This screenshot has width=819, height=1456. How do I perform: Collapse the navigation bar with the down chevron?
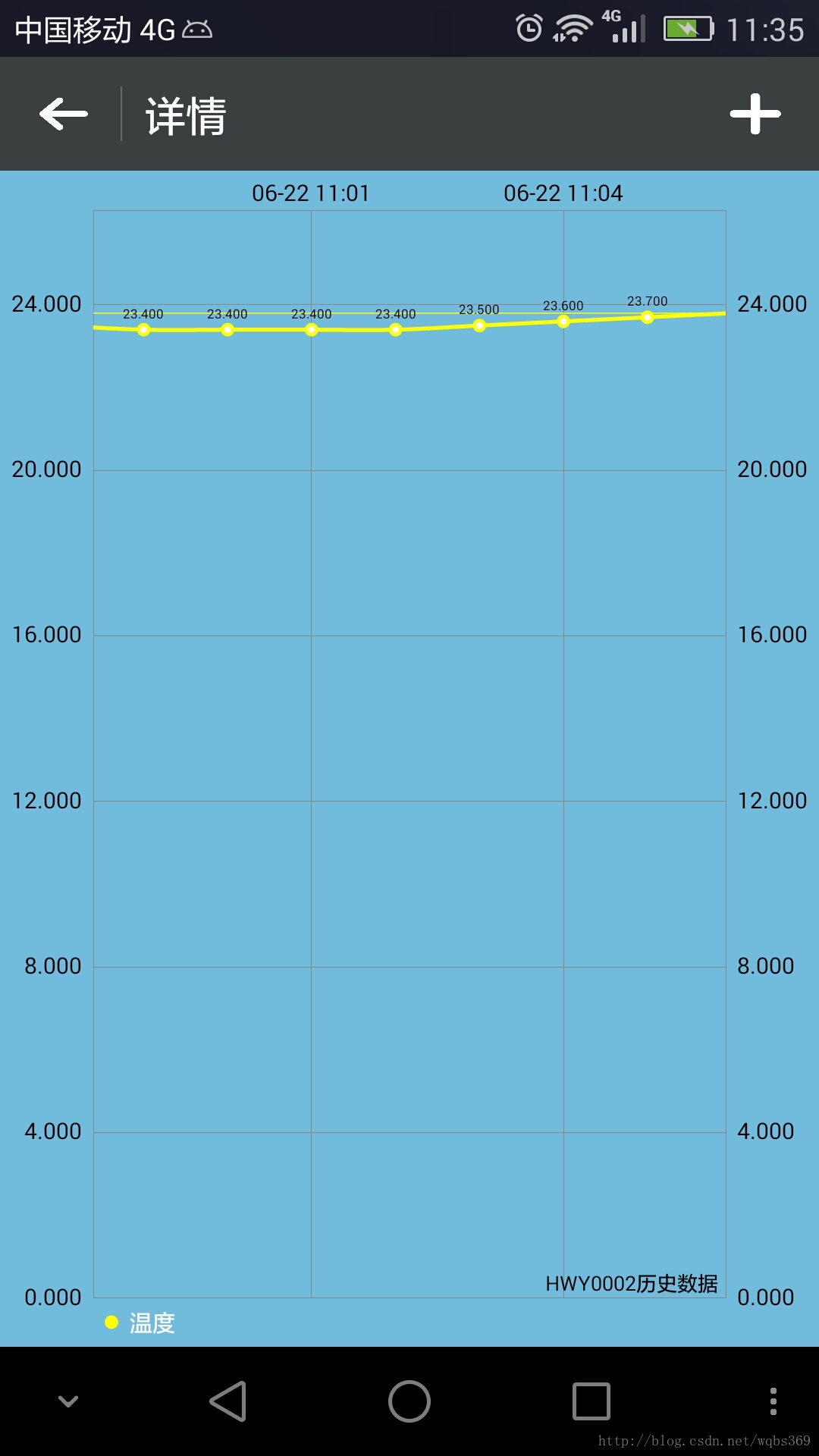pos(68,1399)
